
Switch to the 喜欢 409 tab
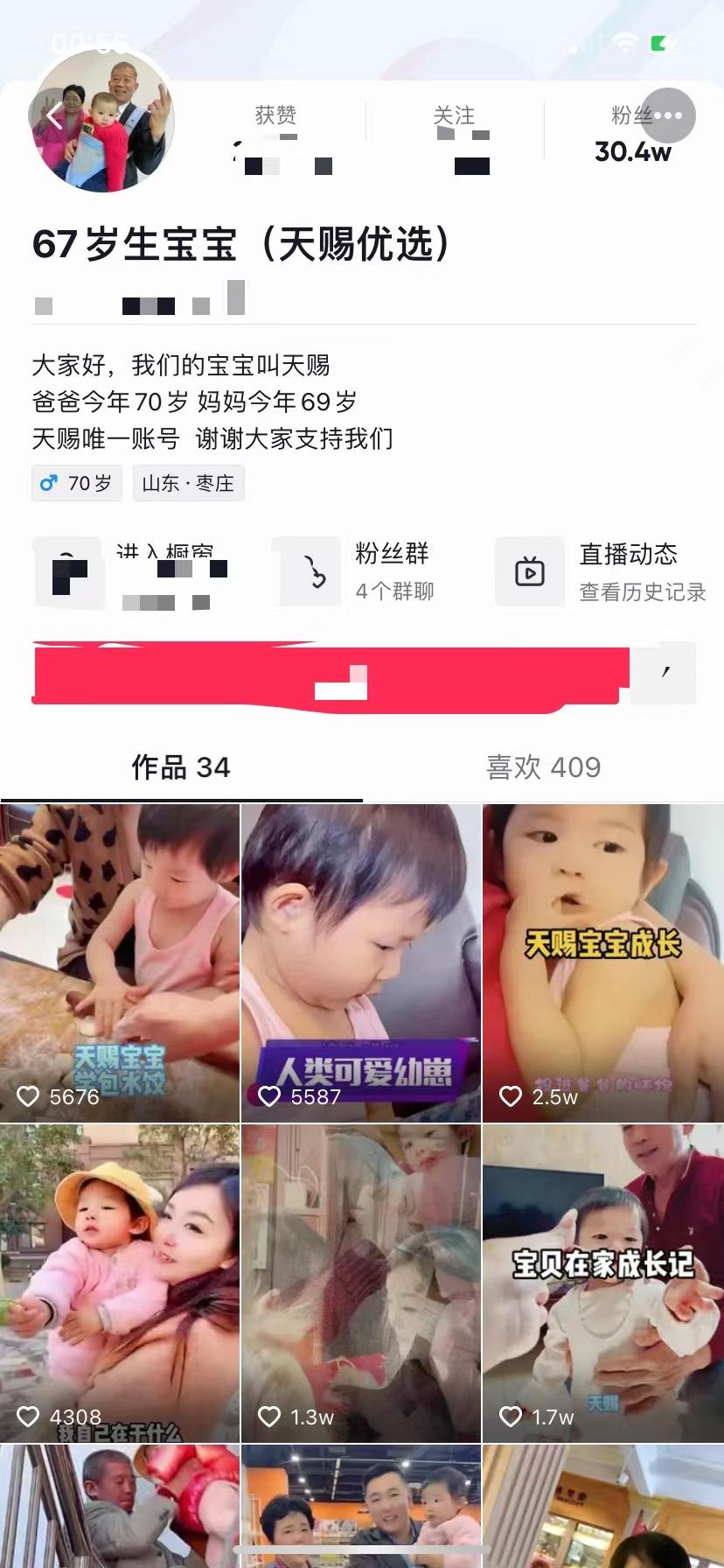click(x=543, y=767)
